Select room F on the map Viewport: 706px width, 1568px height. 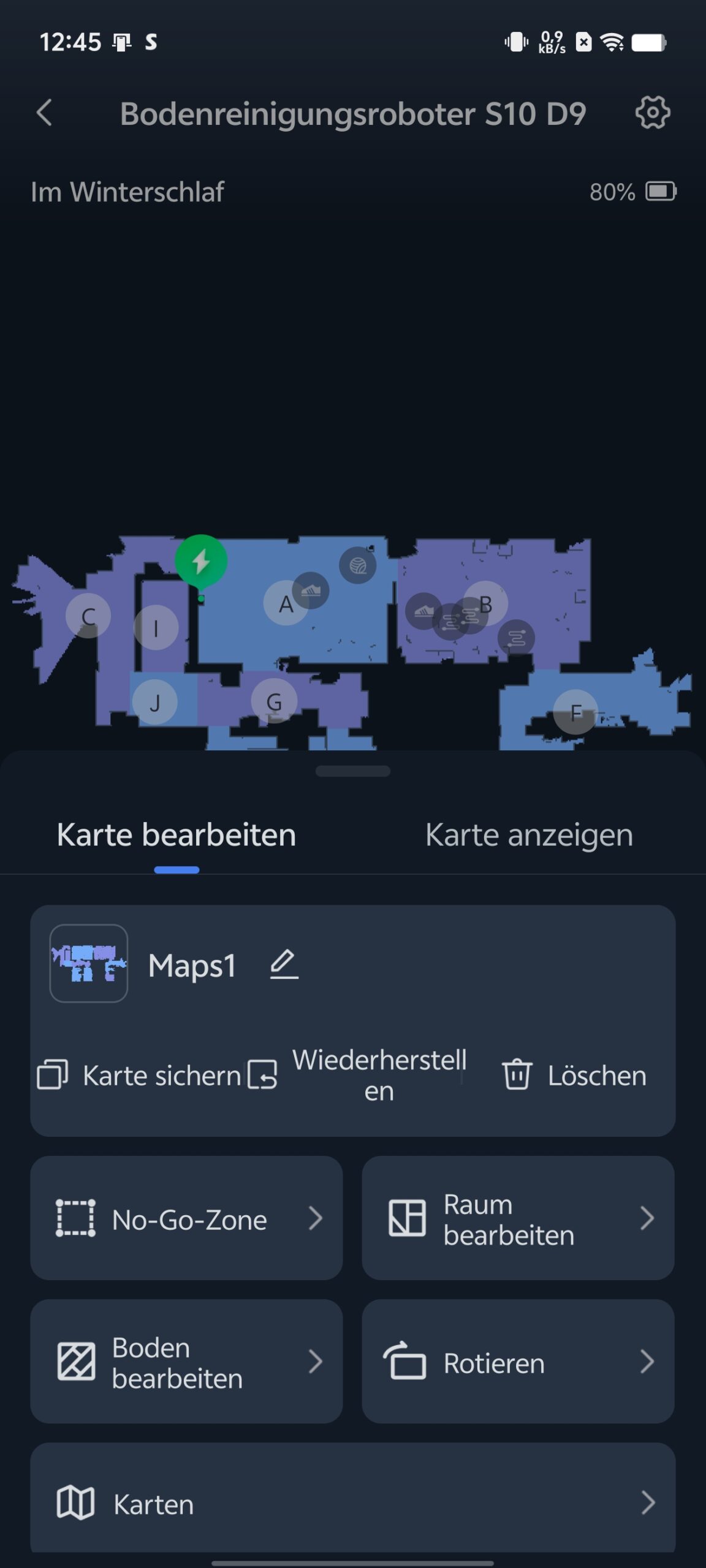575,712
